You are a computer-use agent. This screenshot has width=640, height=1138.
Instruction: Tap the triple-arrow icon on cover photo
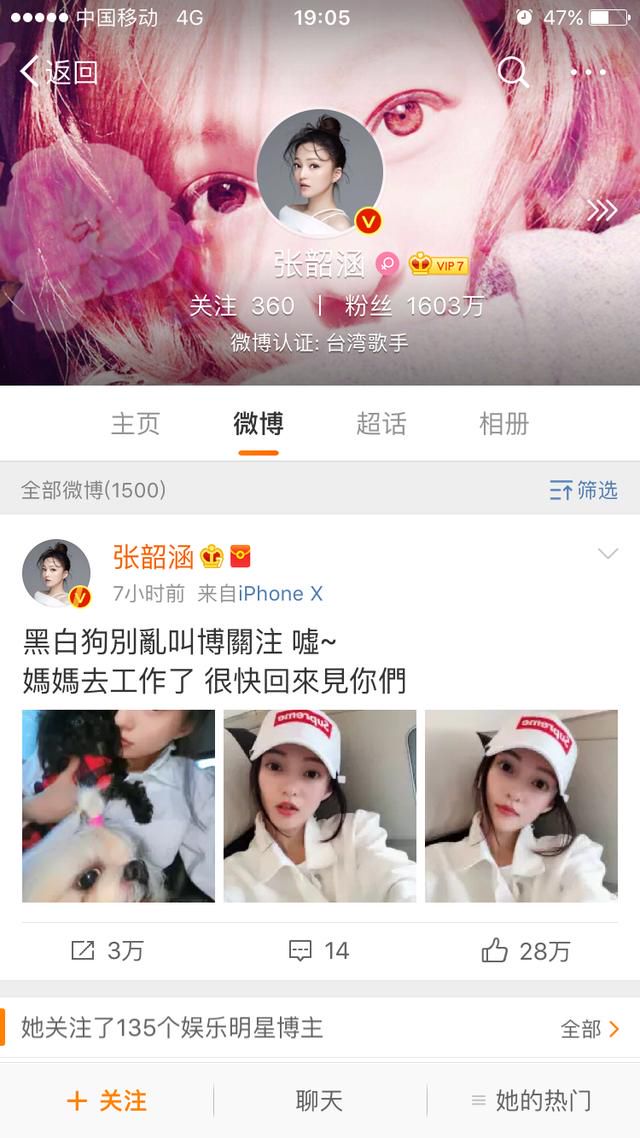pyautogui.click(x=602, y=211)
